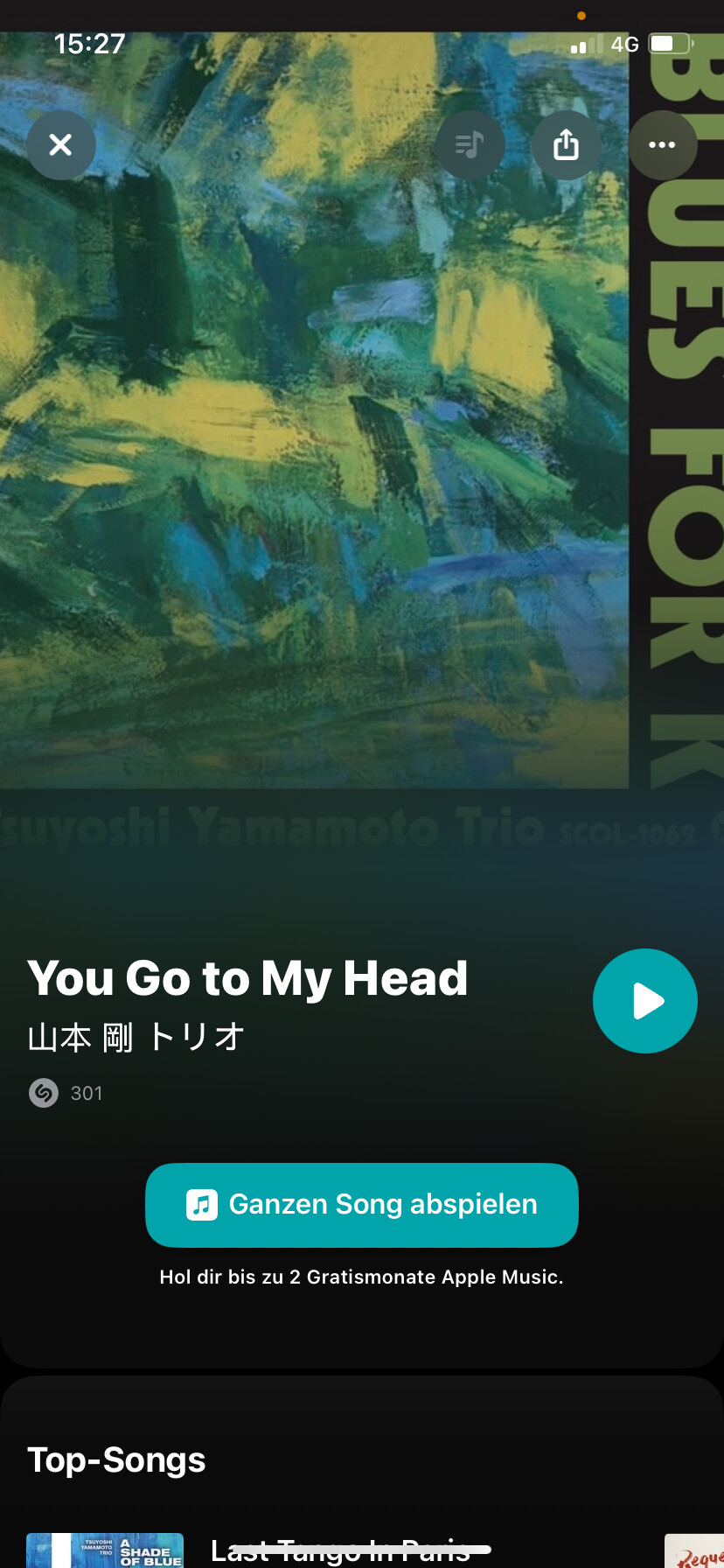The image size is (724, 1568).
Task: Close the song details screen
Action: (60, 144)
